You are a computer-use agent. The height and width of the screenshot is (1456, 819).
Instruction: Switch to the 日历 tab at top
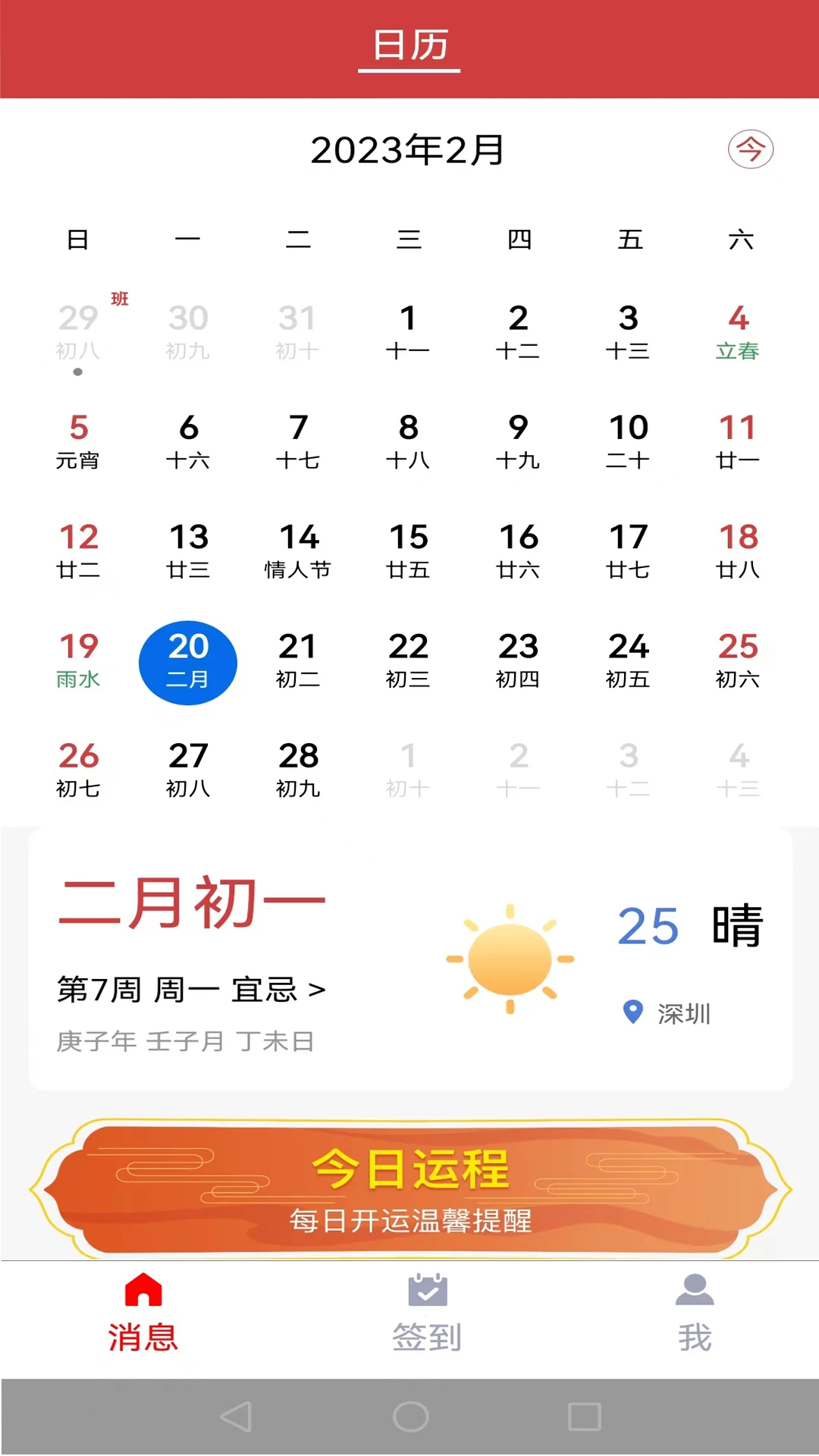point(409,43)
